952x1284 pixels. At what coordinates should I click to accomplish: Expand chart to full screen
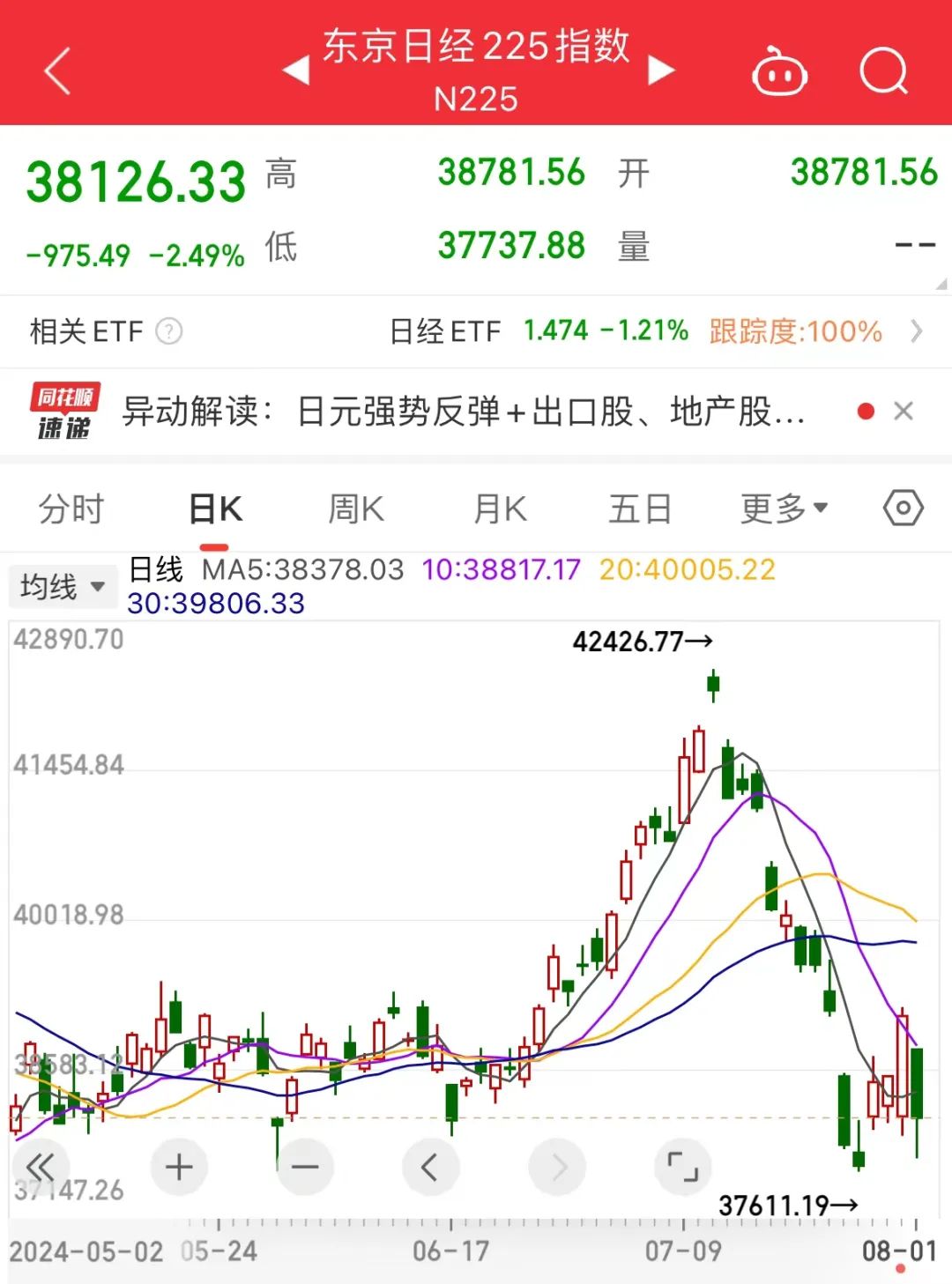[x=683, y=1167]
